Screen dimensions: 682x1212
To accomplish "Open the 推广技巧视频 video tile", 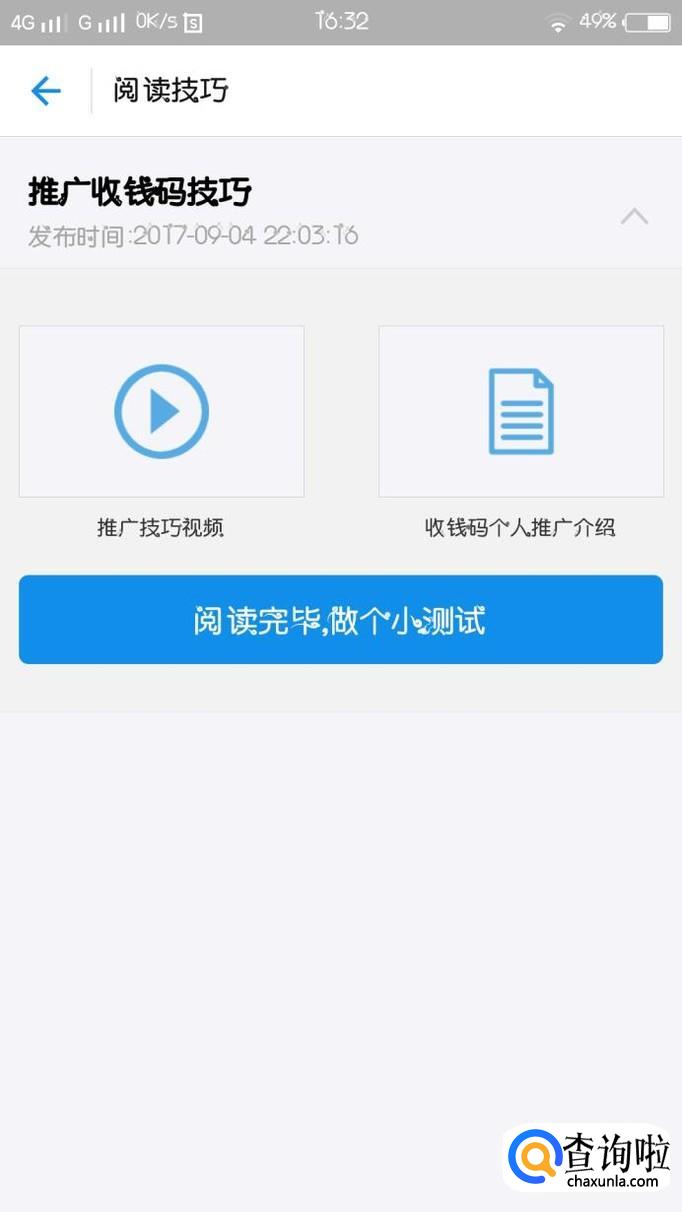I will point(161,411).
